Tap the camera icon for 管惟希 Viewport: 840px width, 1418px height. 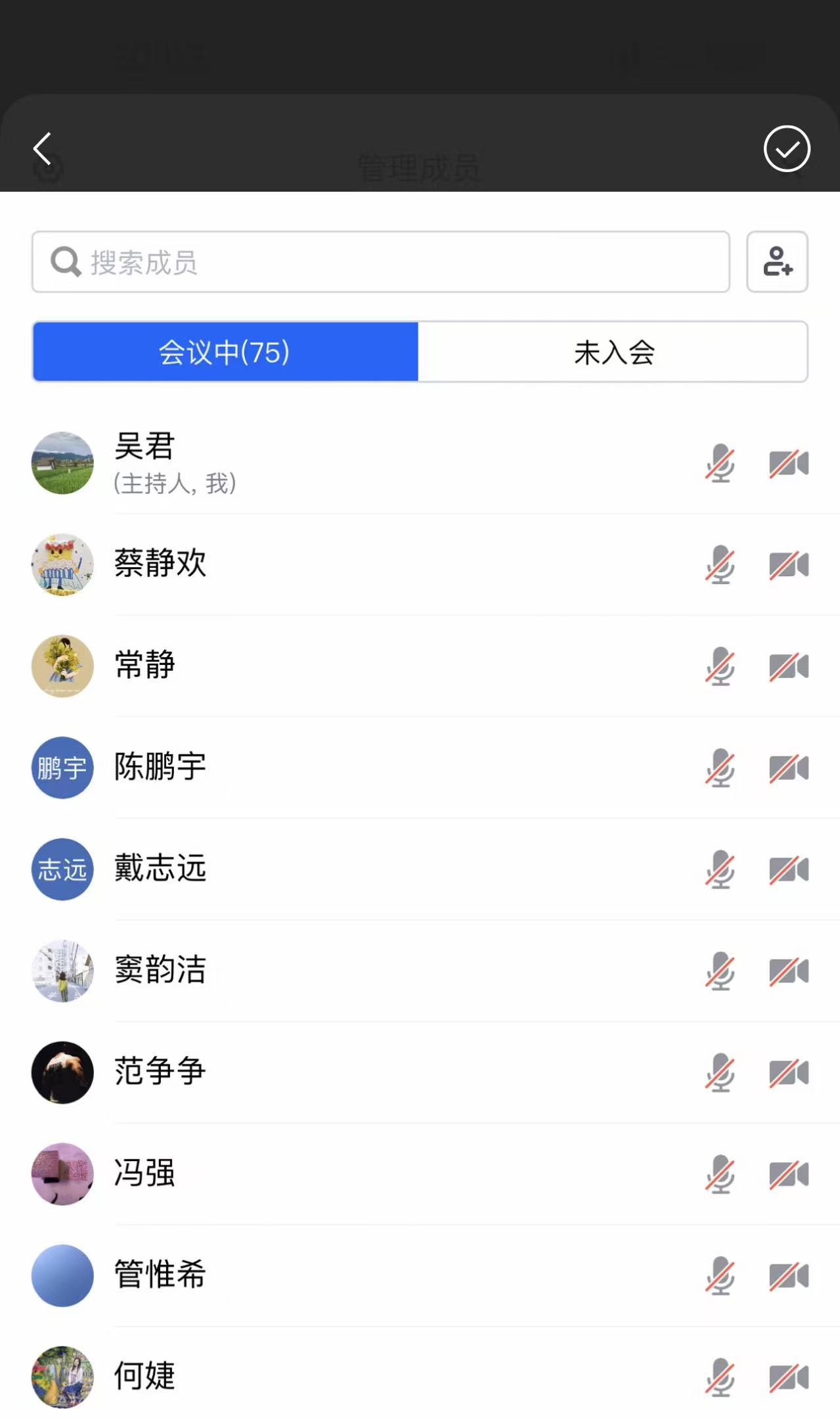789,1276
